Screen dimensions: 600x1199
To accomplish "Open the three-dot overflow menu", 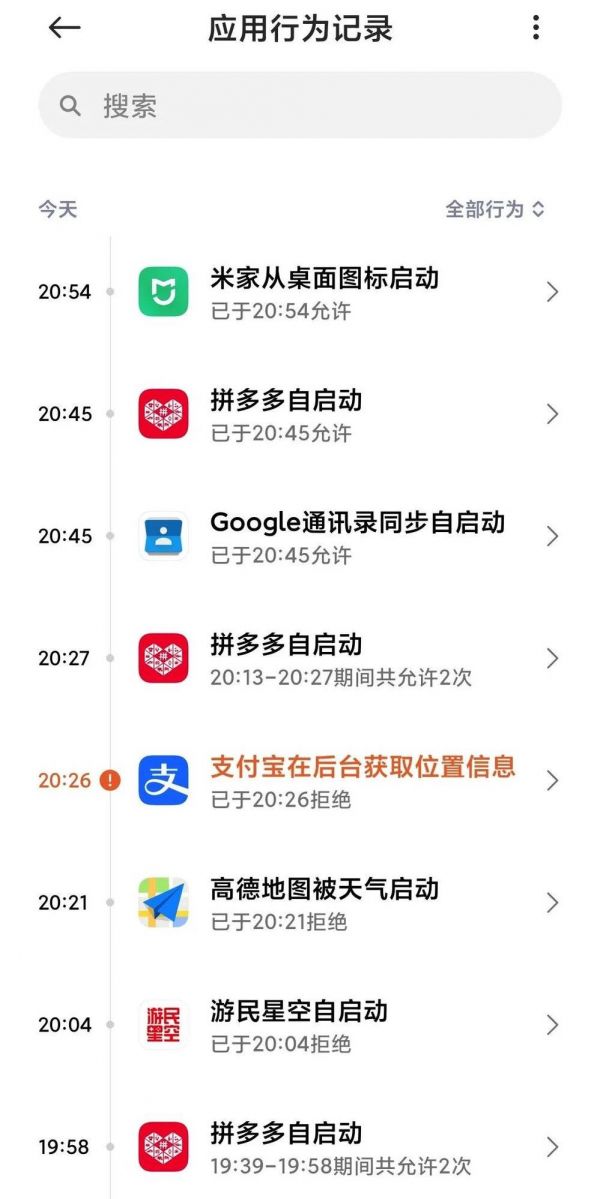I will pos(536,28).
